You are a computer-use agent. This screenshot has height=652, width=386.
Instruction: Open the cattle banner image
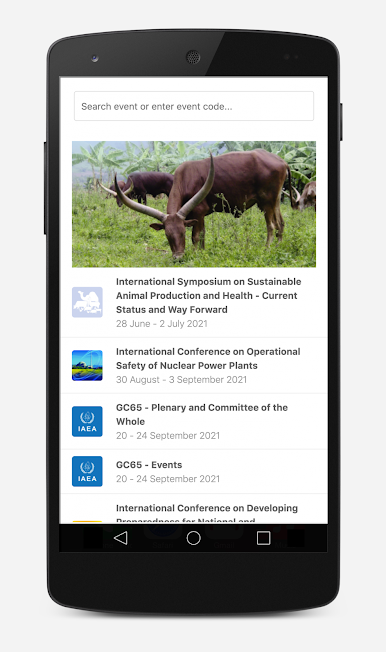point(194,204)
